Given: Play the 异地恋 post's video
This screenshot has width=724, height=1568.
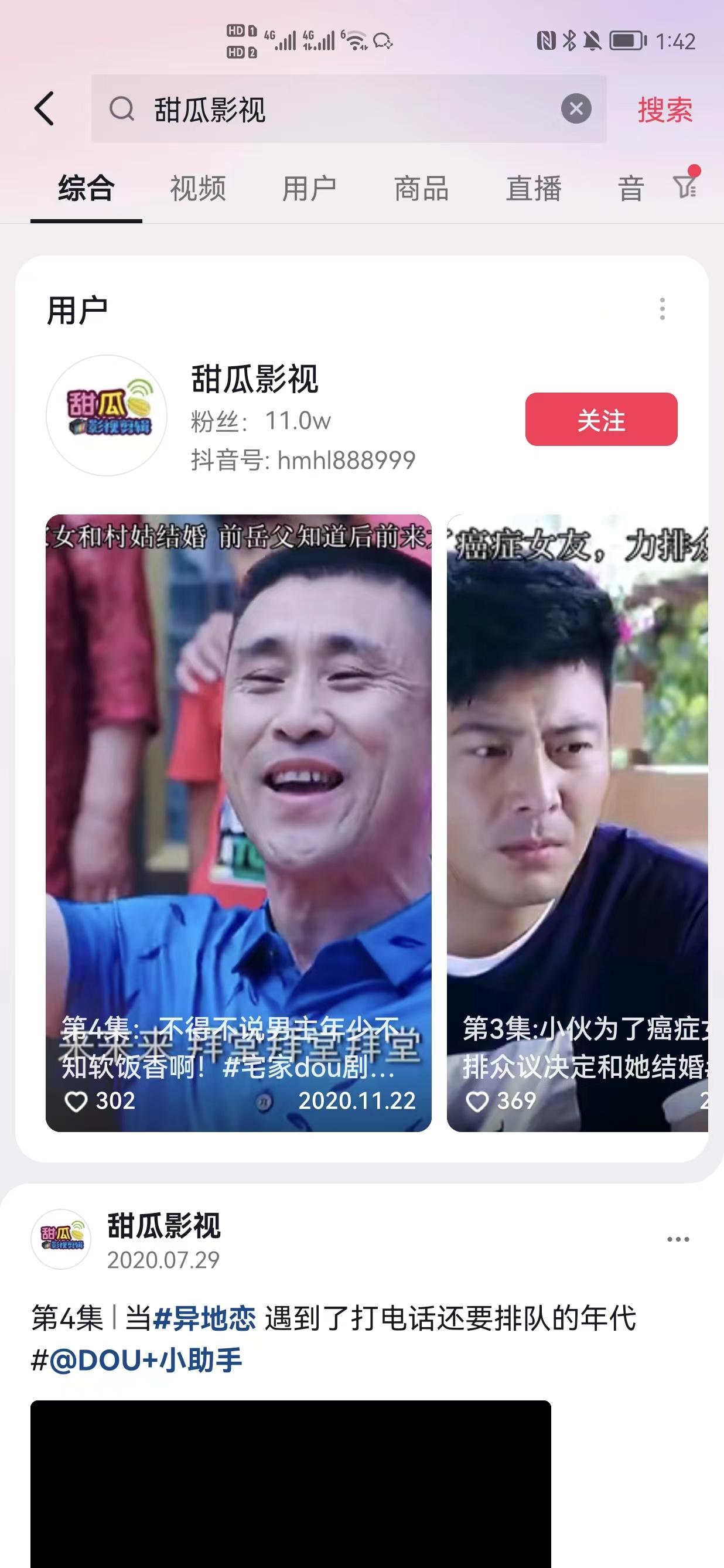Looking at the screenshot, I should tap(291, 1485).
